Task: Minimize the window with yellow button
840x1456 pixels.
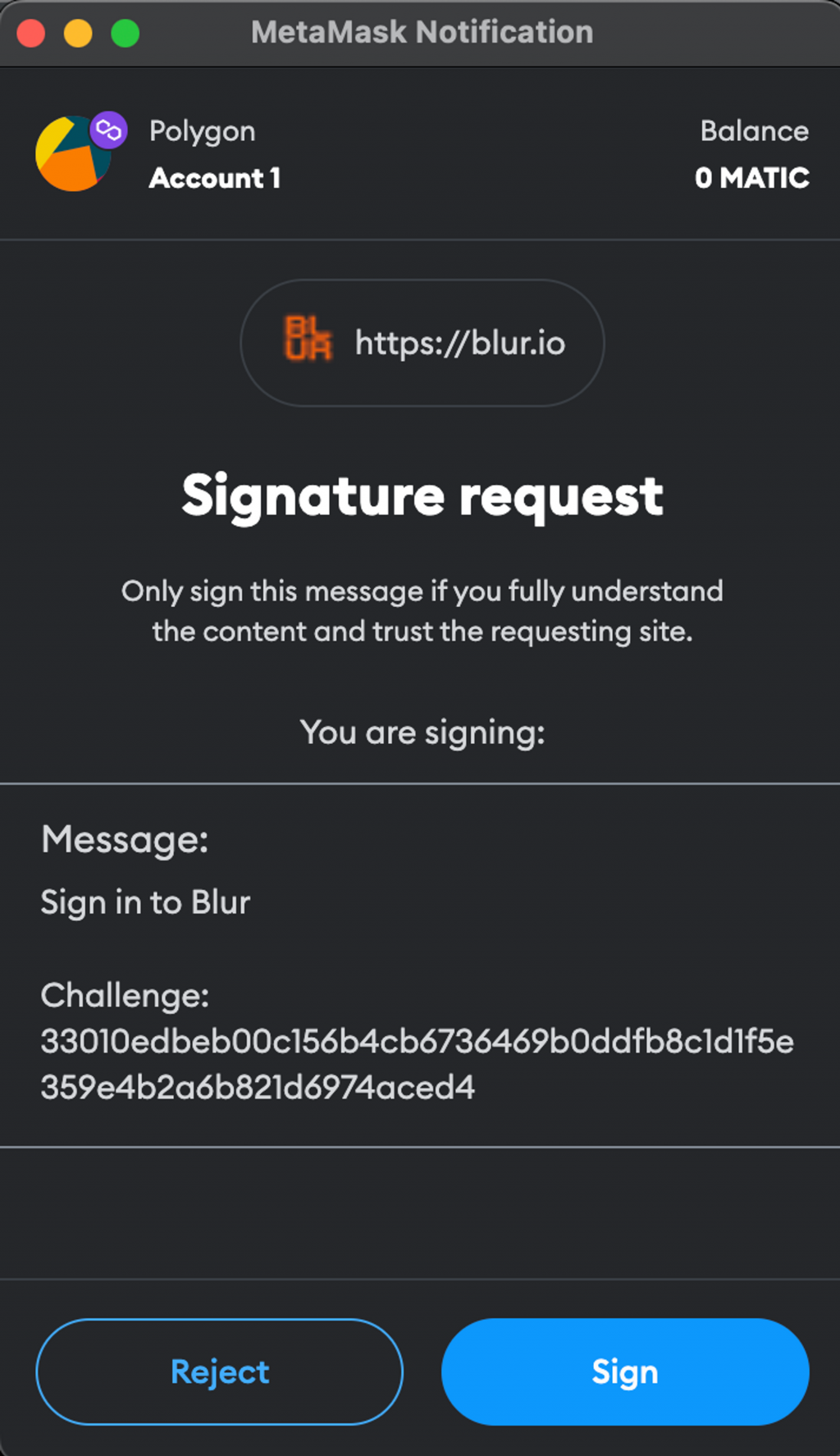Action: (x=78, y=34)
